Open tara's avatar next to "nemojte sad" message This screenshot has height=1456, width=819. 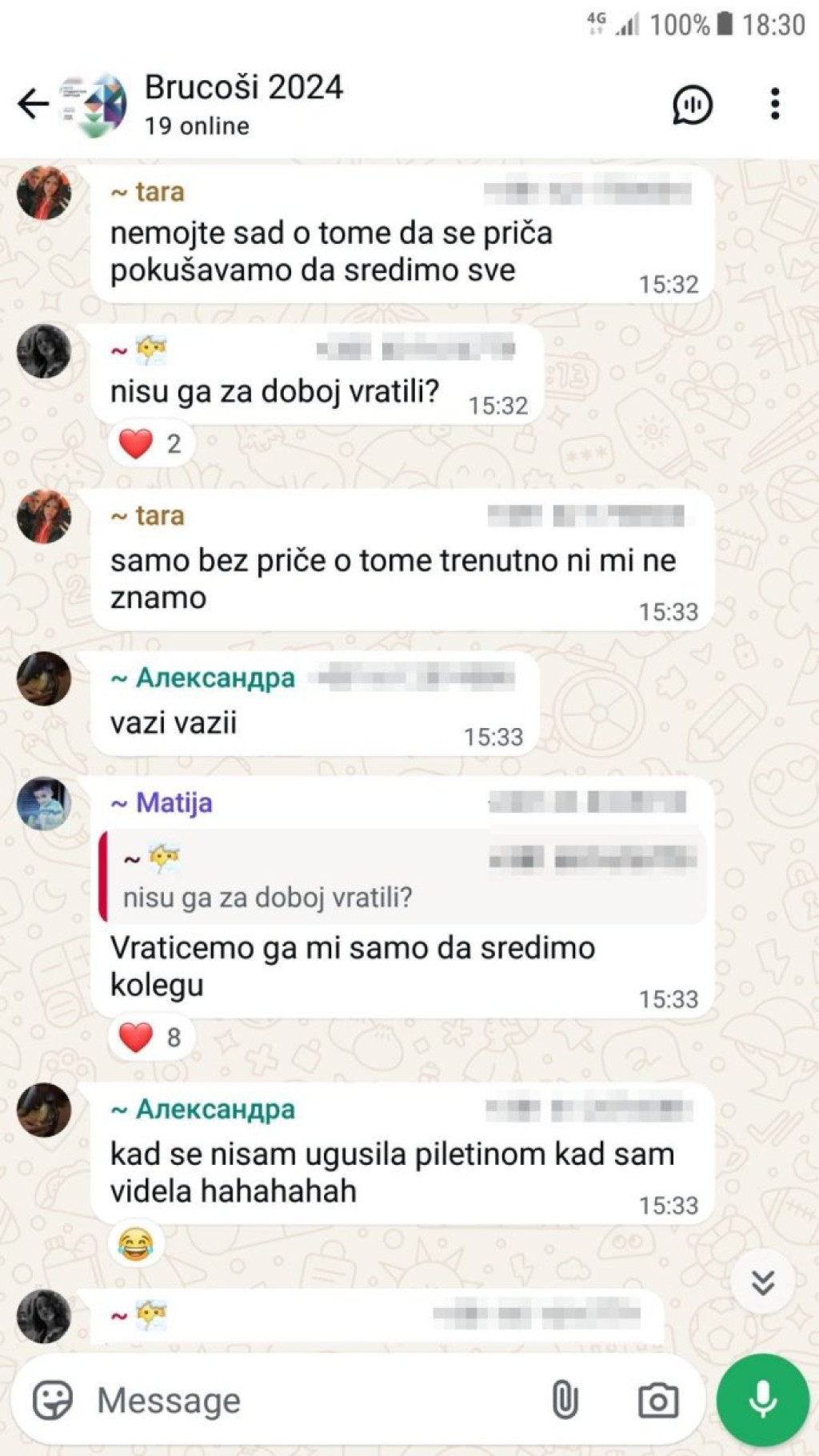click(44, 193)
